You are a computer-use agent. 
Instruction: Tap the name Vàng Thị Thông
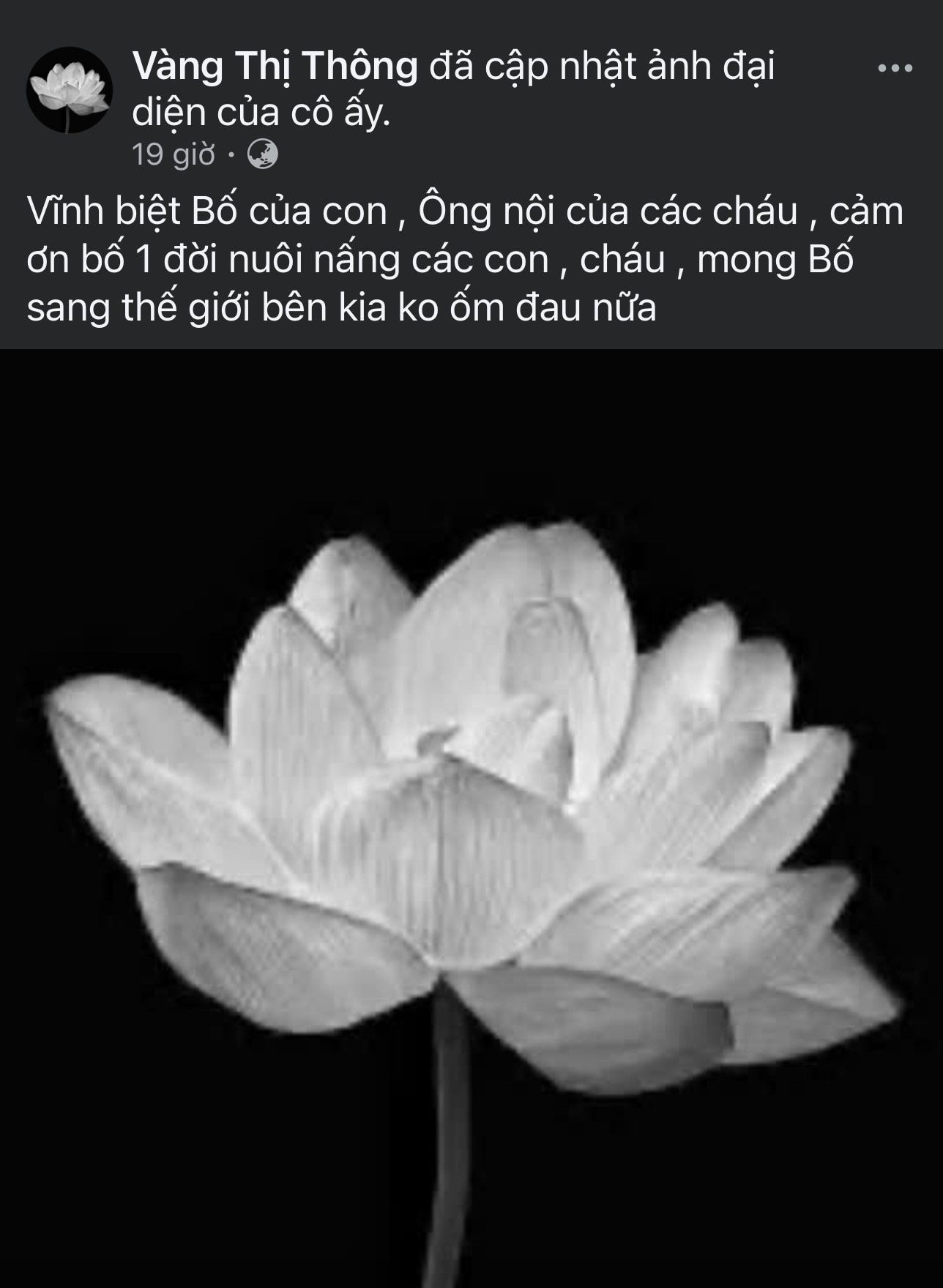pos(275,67)
